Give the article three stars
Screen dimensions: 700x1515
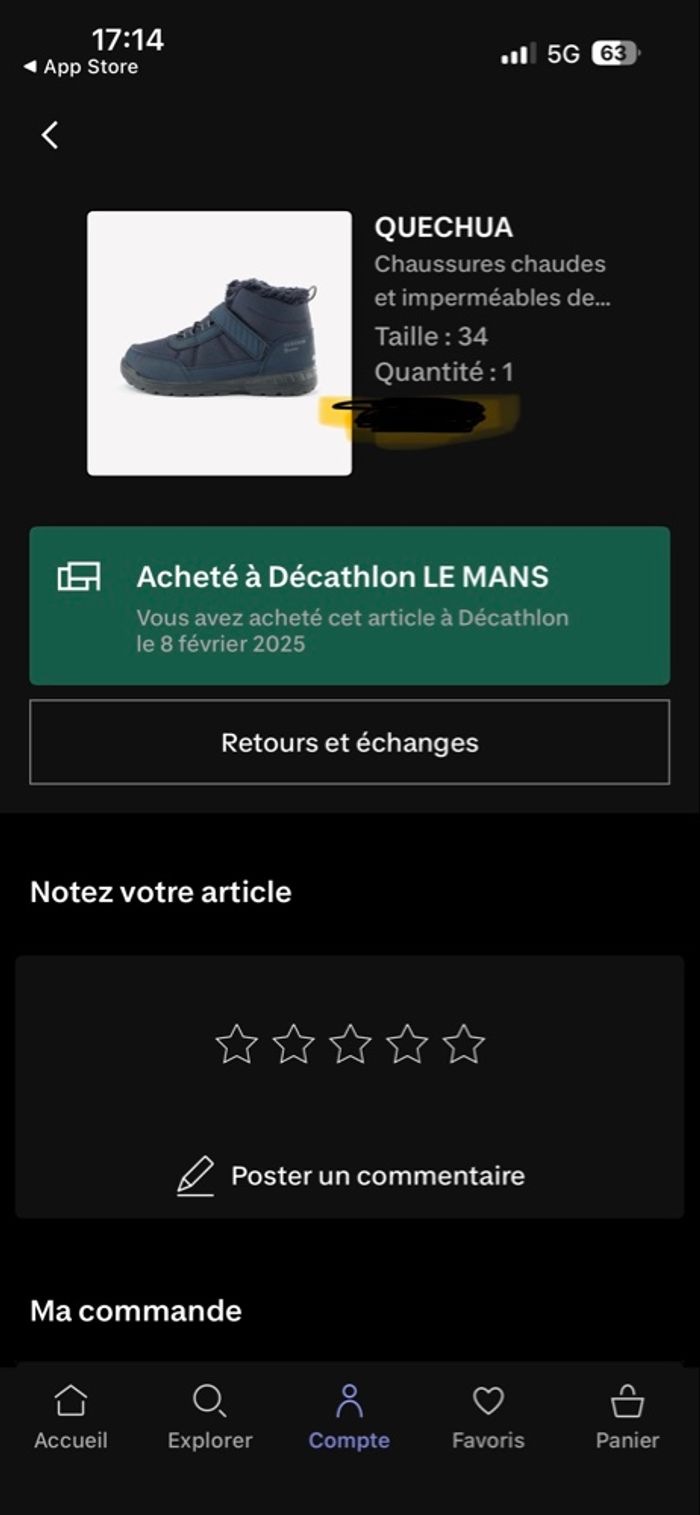click(350, 1045)
